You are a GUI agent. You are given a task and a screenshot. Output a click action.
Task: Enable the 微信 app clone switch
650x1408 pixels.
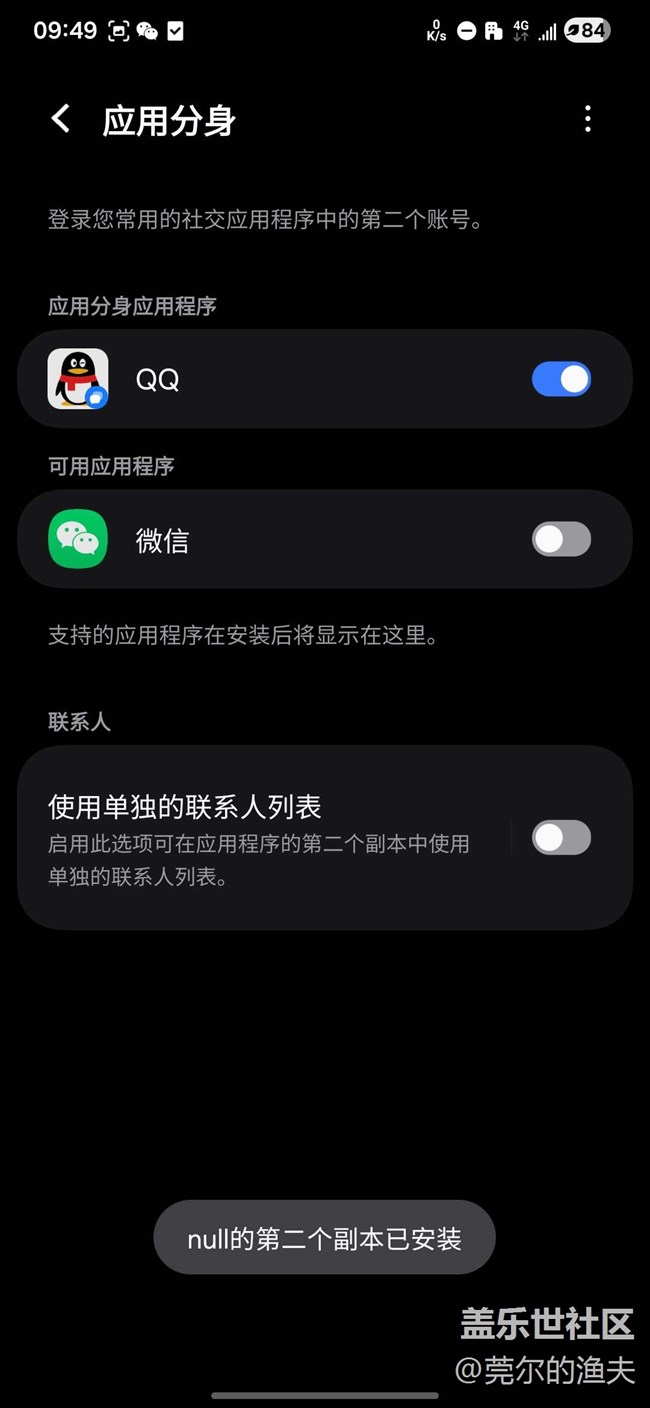(561, 540)
